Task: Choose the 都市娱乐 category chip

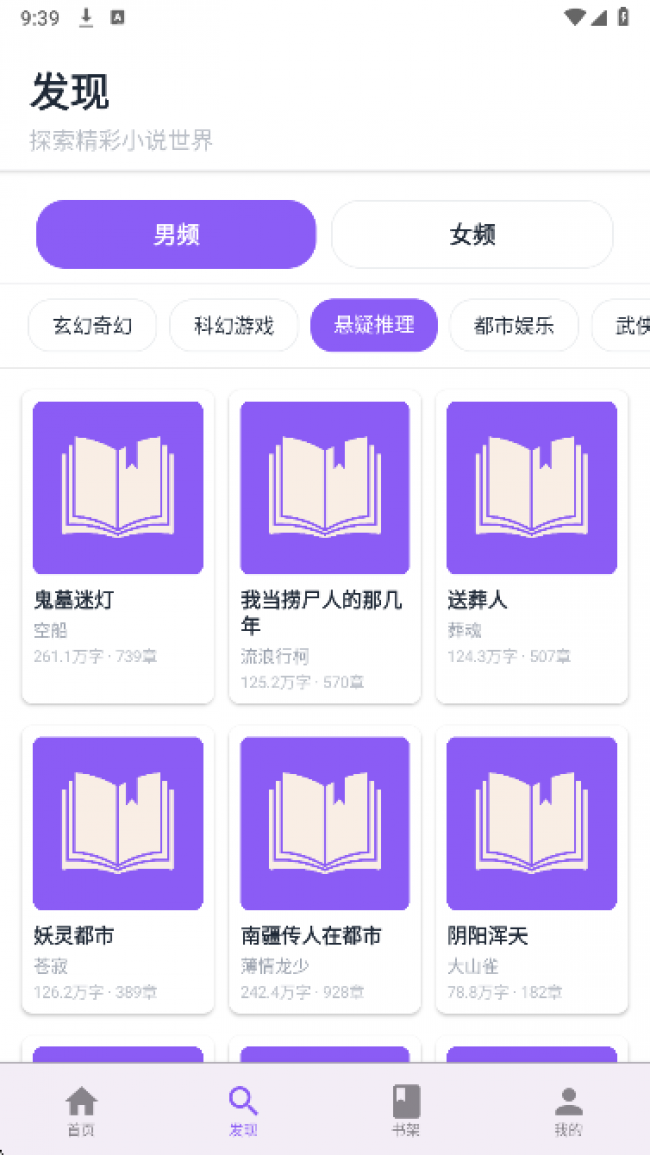Action: [x=514, y=325]
